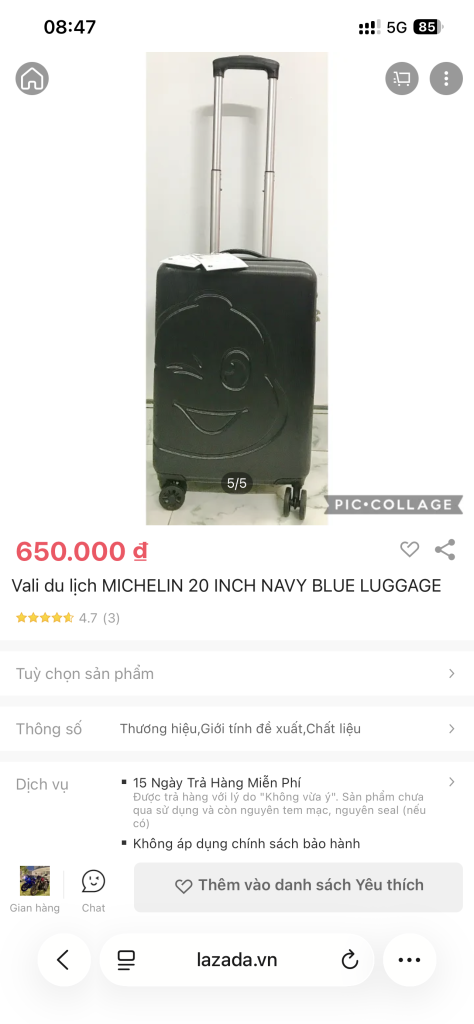Tap the lazada.vn address bar

coord(237,959)
